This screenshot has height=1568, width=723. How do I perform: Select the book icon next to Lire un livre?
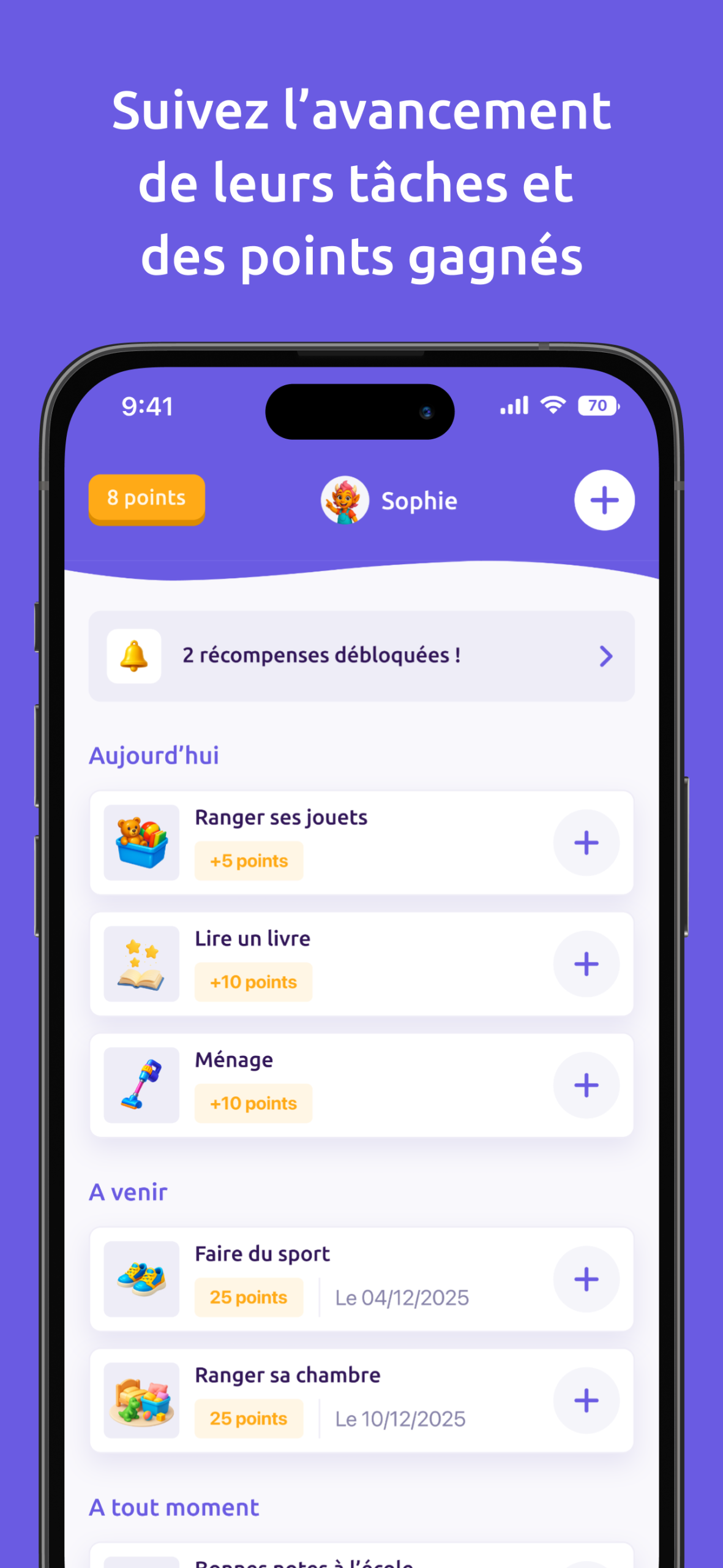[140, 963]
